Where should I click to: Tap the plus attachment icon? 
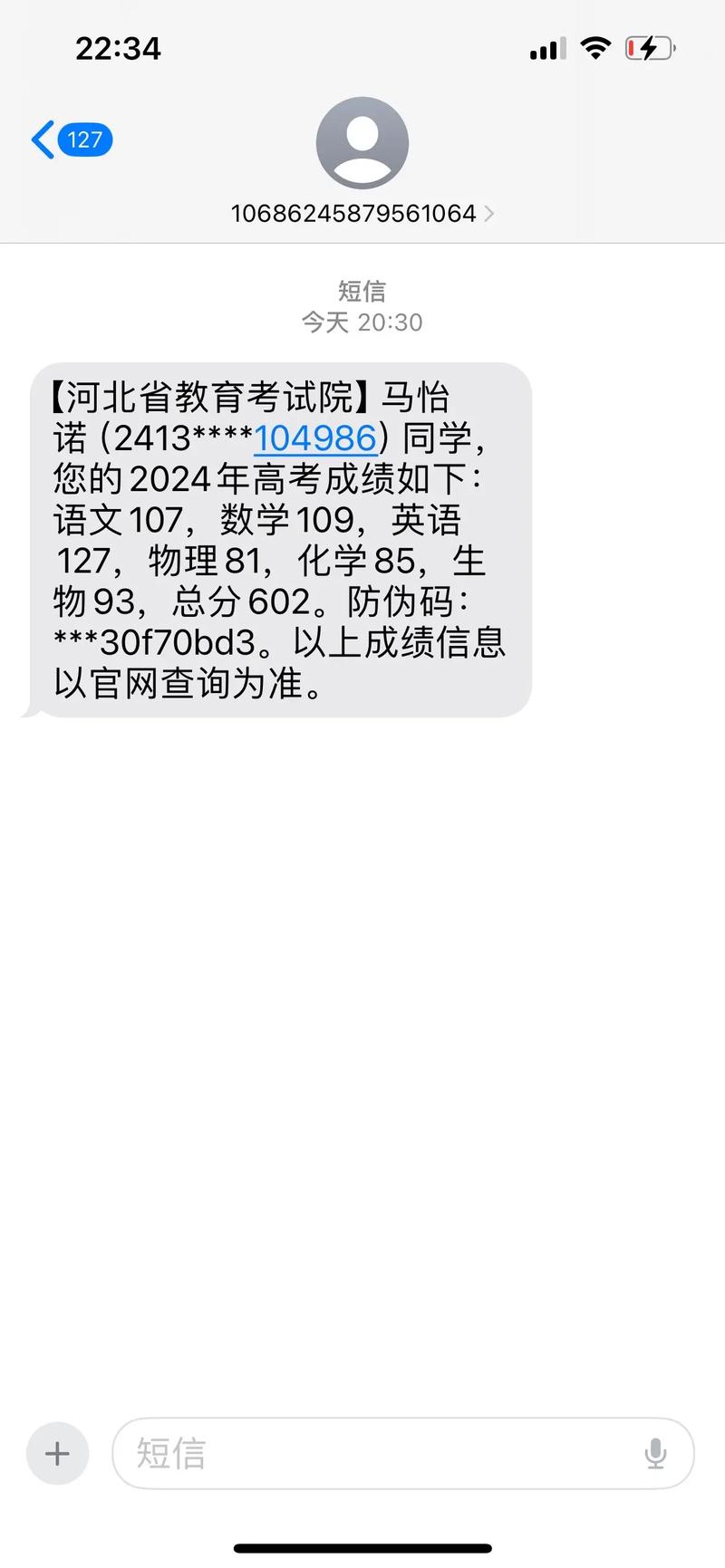click(57, 1453)
